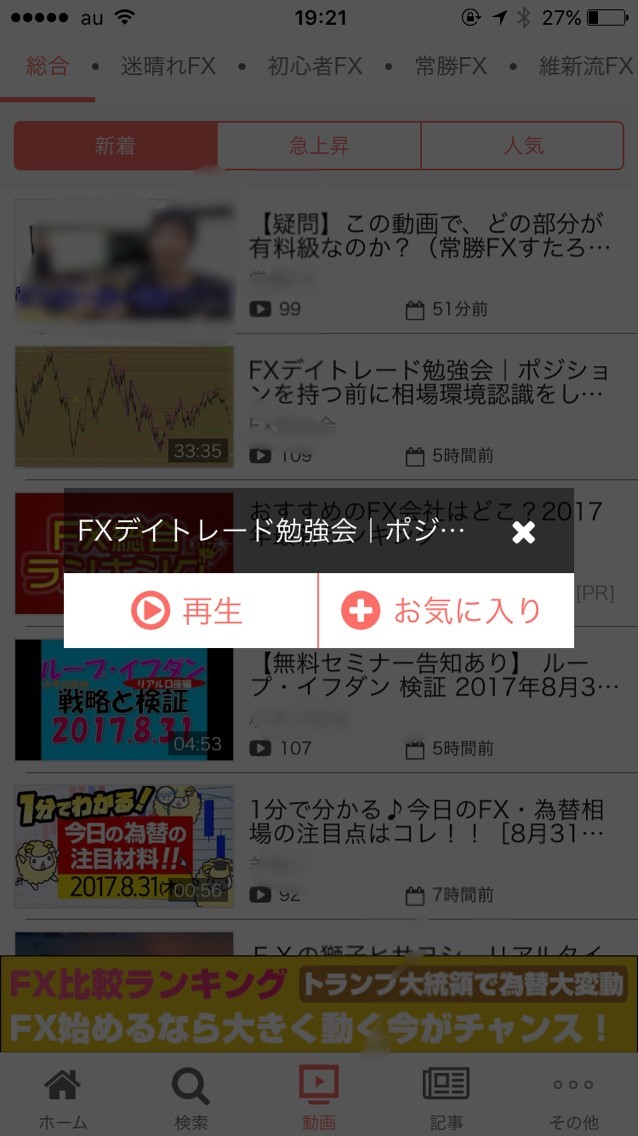
Task: Go to the ホーム tab
Action: [x=62, y=1097]
